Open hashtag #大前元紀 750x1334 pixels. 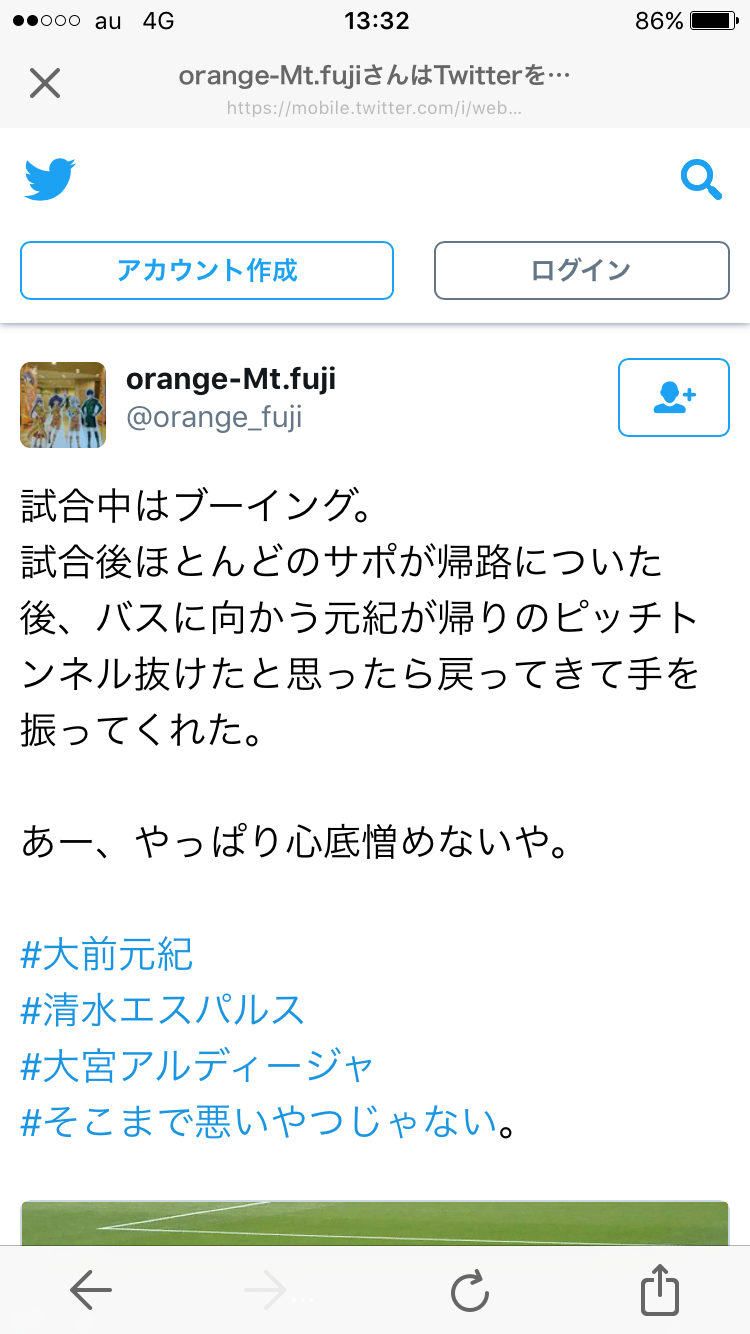pyautogui.click(x=107, y=955)
